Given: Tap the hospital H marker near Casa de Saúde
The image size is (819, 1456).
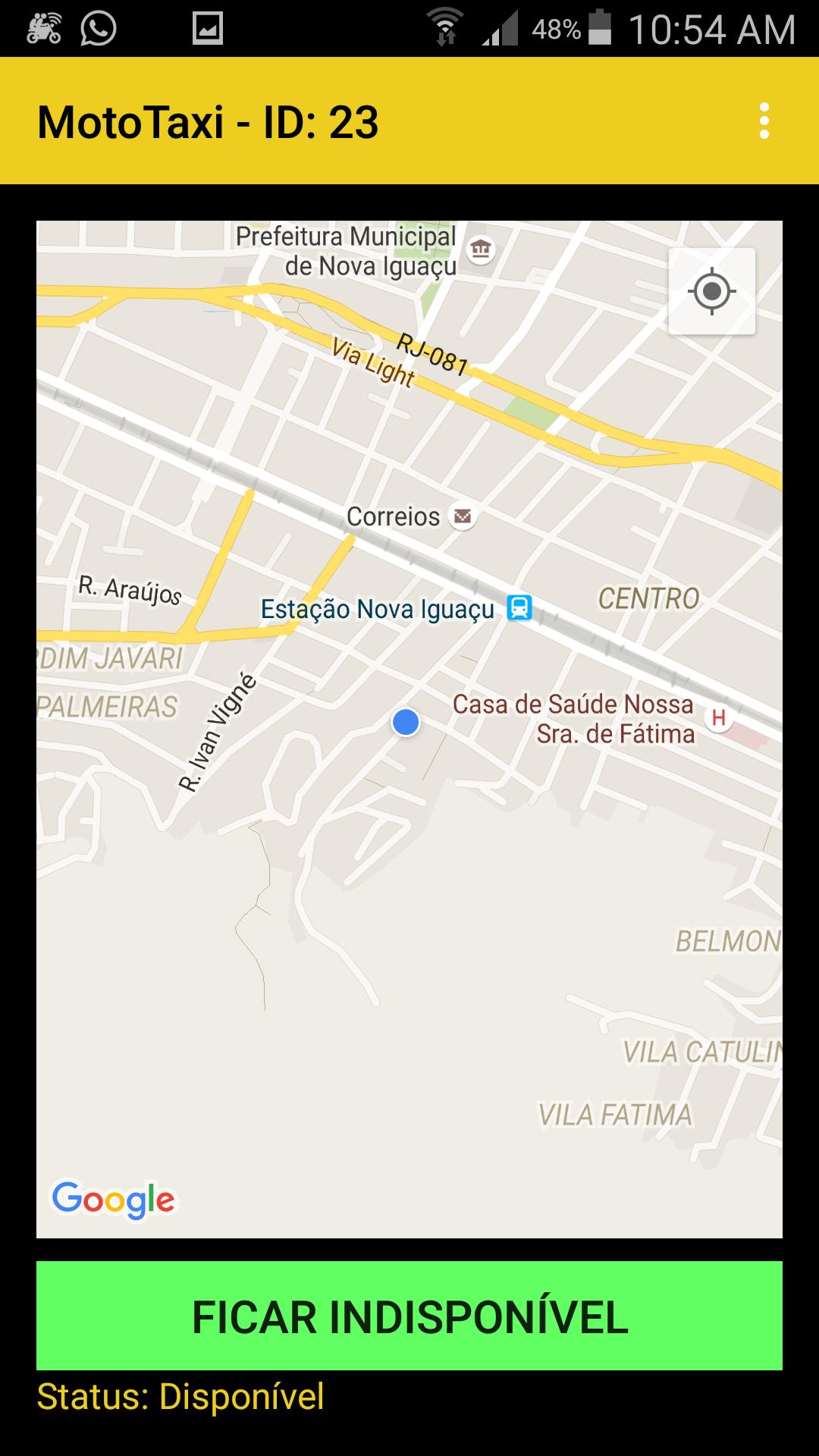Looking at the screenshot, I should click(719, 717).
